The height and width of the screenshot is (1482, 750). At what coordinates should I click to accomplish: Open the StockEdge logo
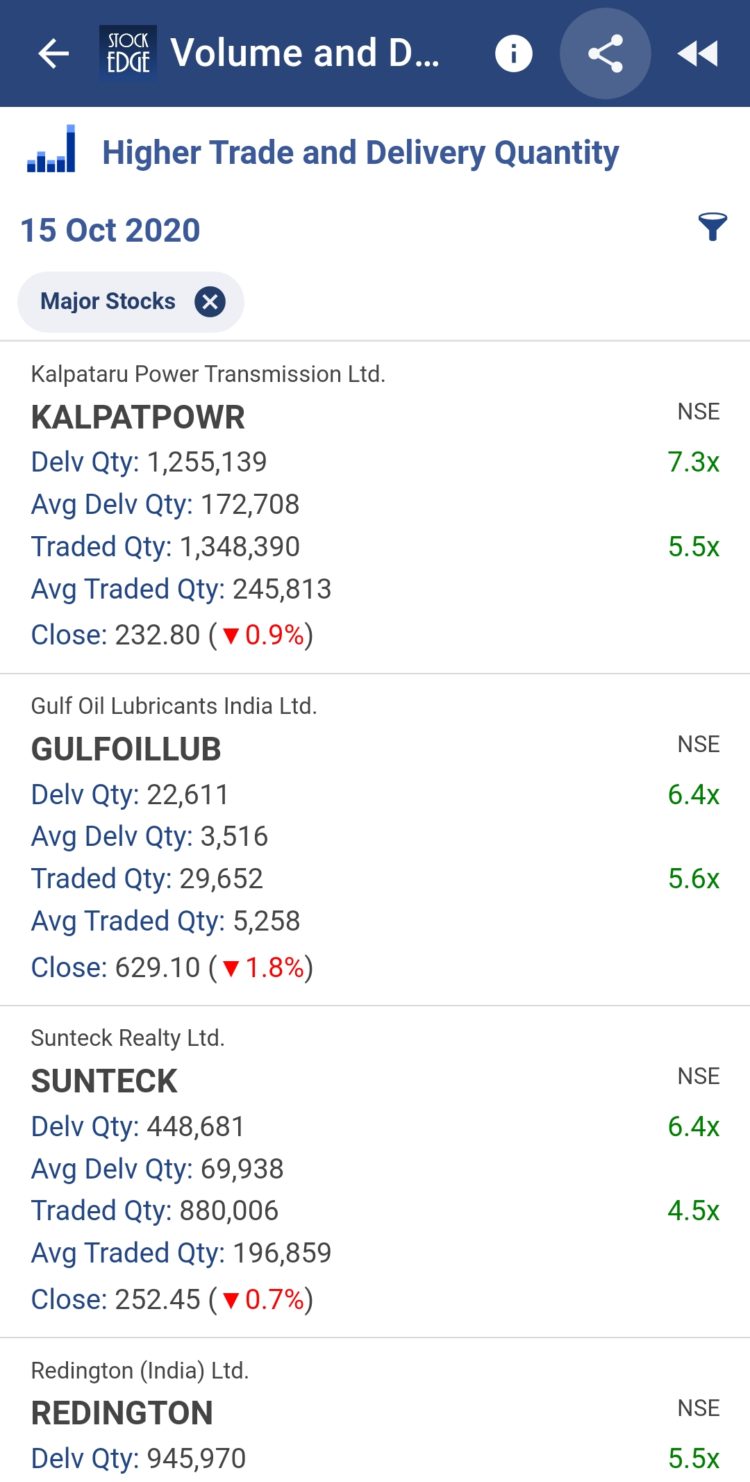[x=127, y=52]
